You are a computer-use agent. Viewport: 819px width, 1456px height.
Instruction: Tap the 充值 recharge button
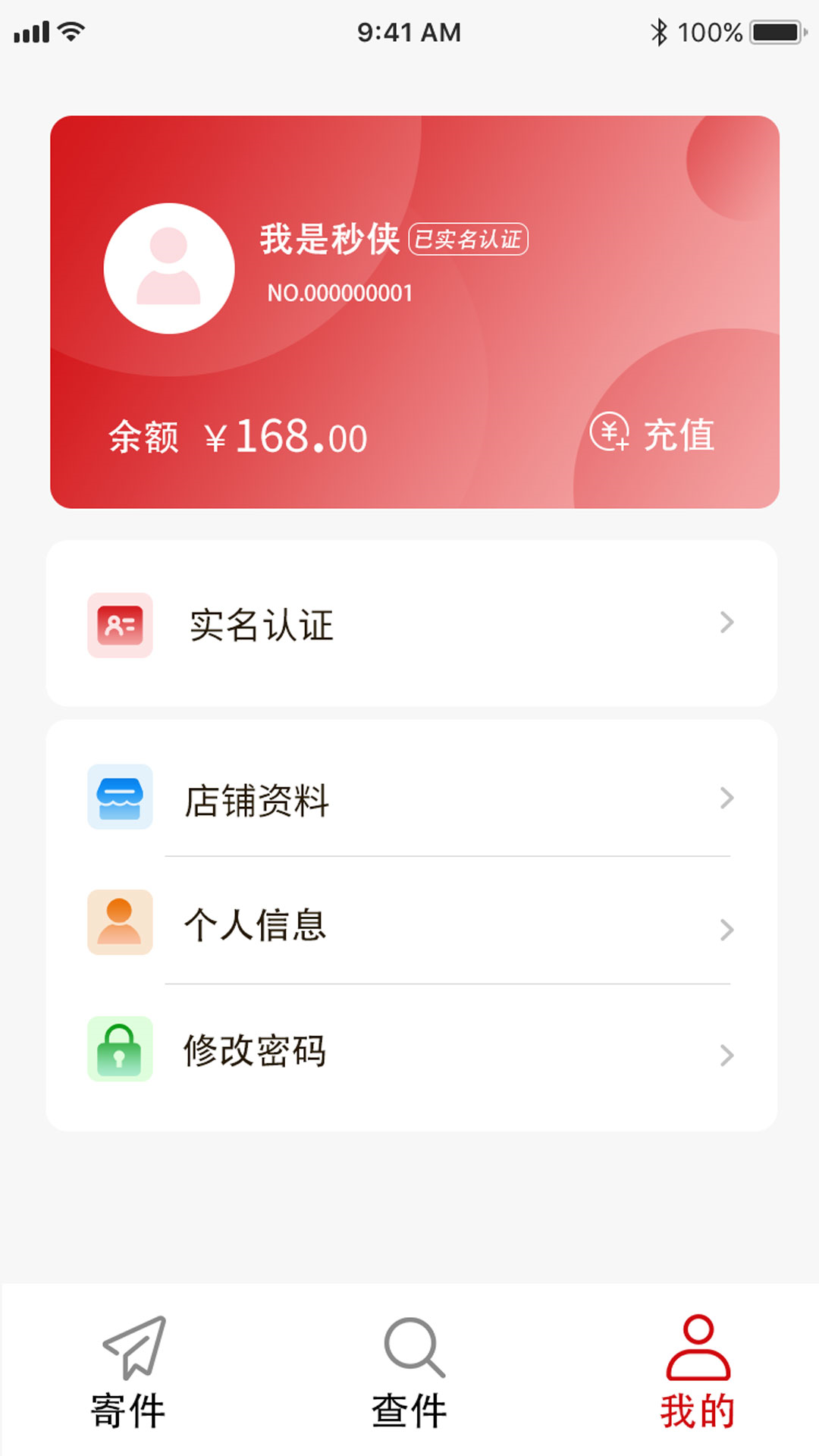pyautogui.click(x=653, y=435)
